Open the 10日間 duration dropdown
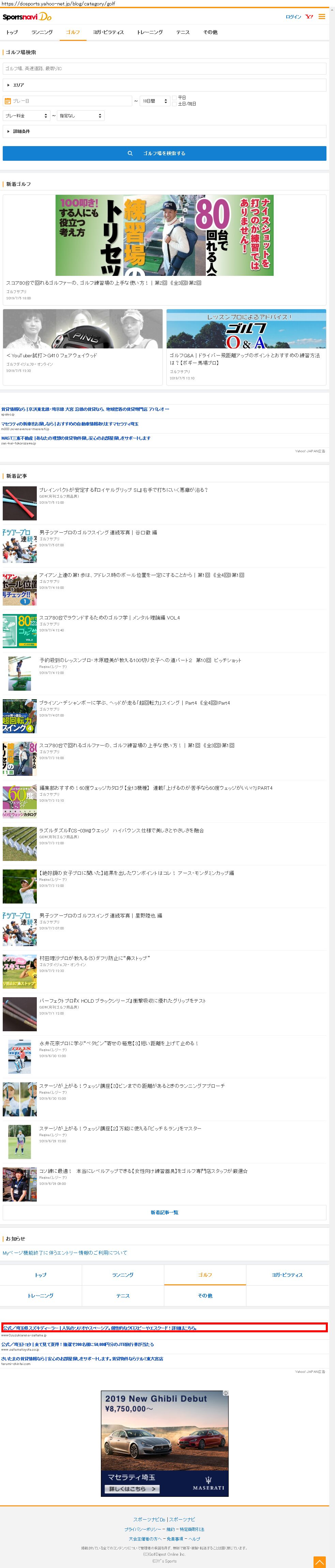The height and width of the screenshot is (1568, 335). tap(155, 101)
